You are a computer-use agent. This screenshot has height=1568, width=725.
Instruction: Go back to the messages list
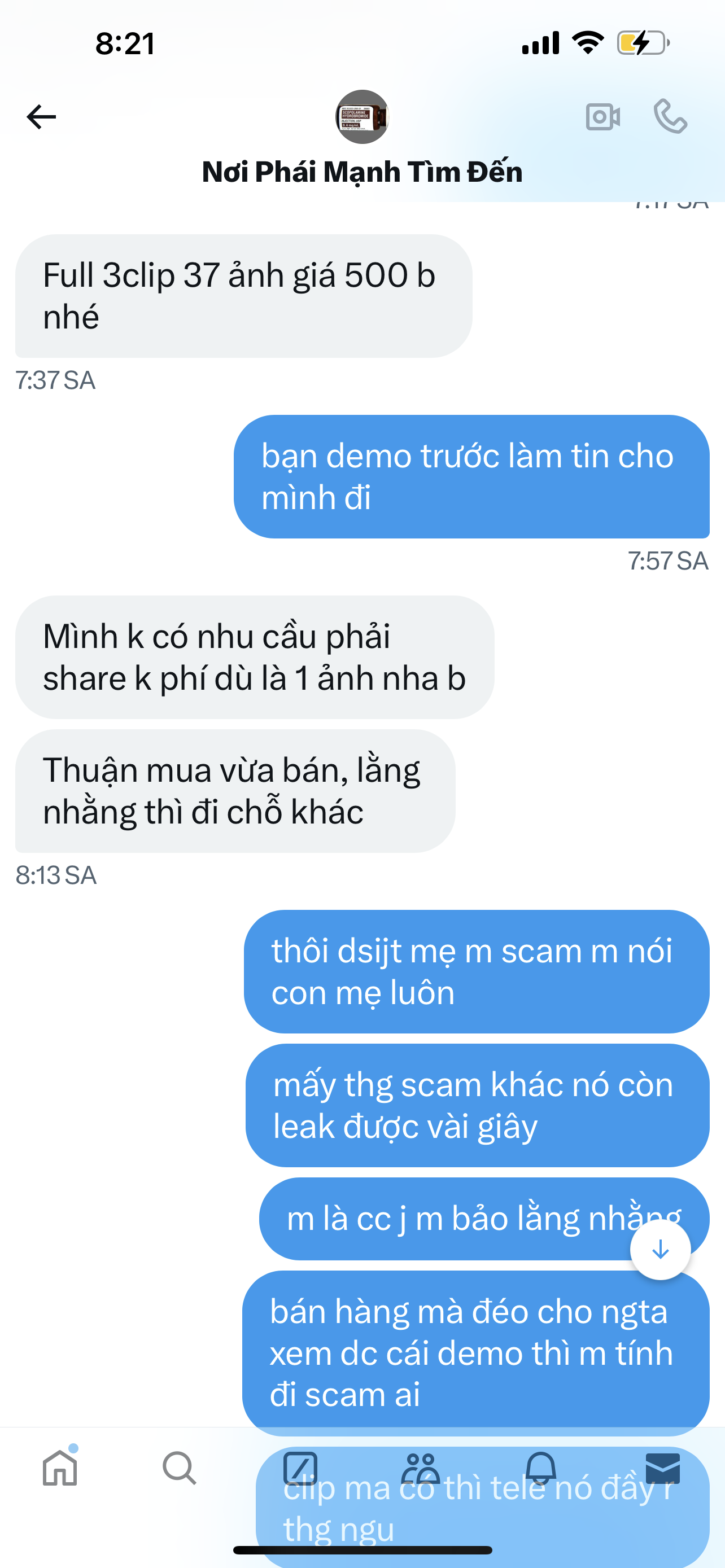(41, 116)
